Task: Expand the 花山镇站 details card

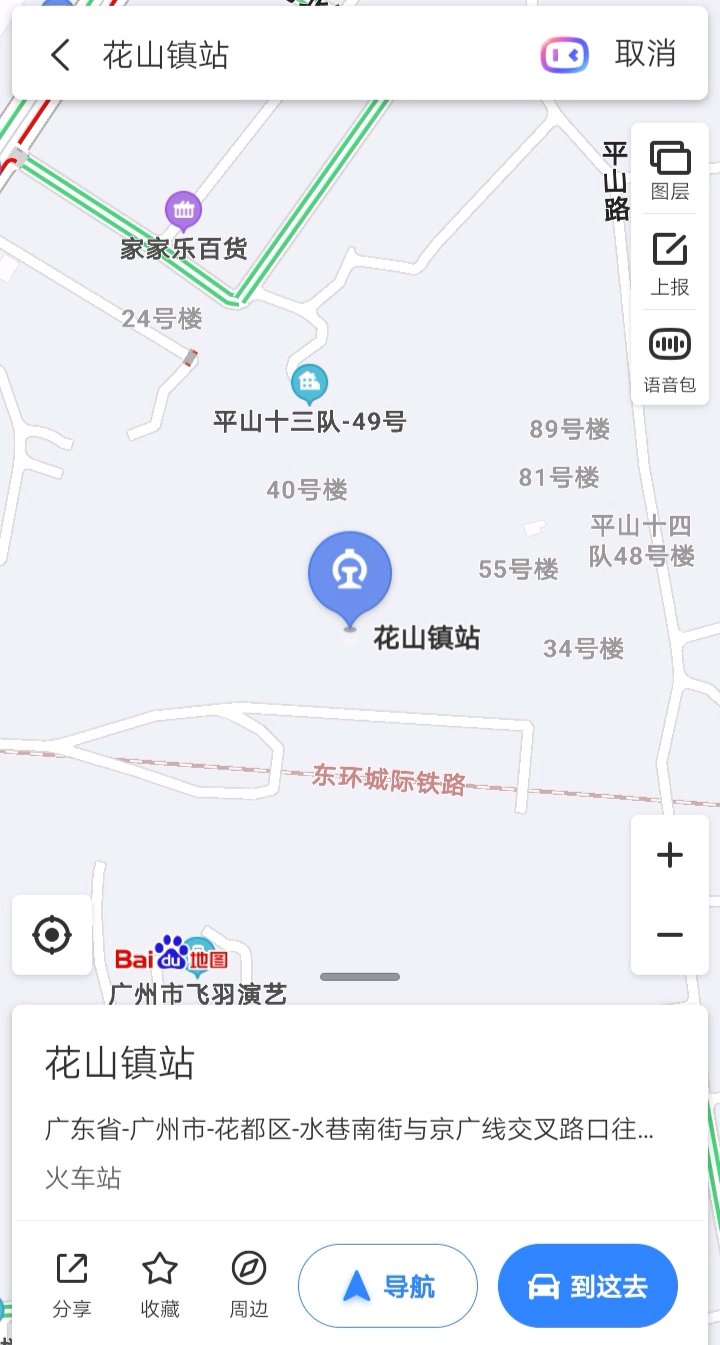Action: [x=360, y=976]
